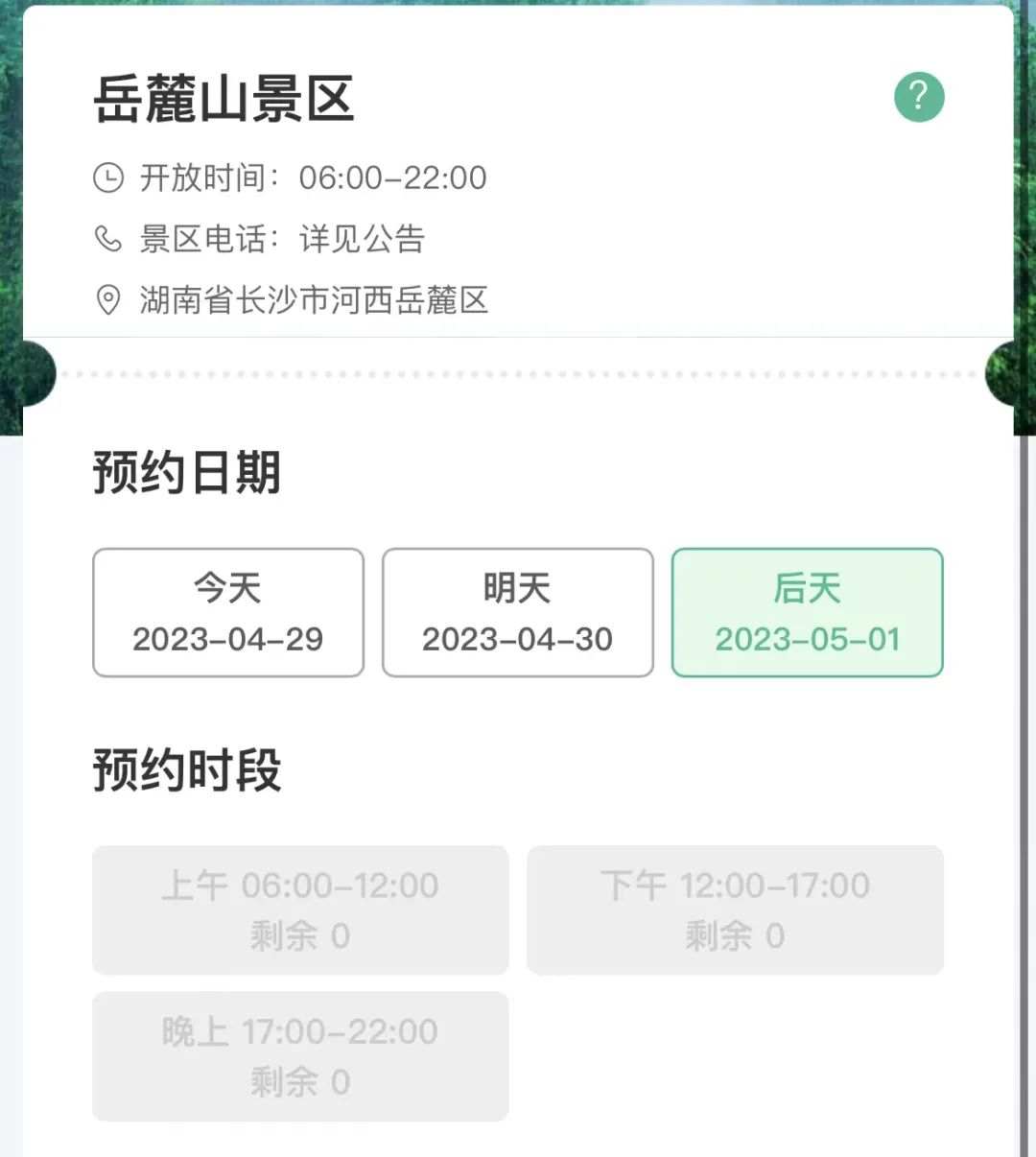This screenshot has height=1157, width=1036.
Task: Select 后天 2023-05-01 as booking date
Action: pyautogui.click(x=808, y=613)
